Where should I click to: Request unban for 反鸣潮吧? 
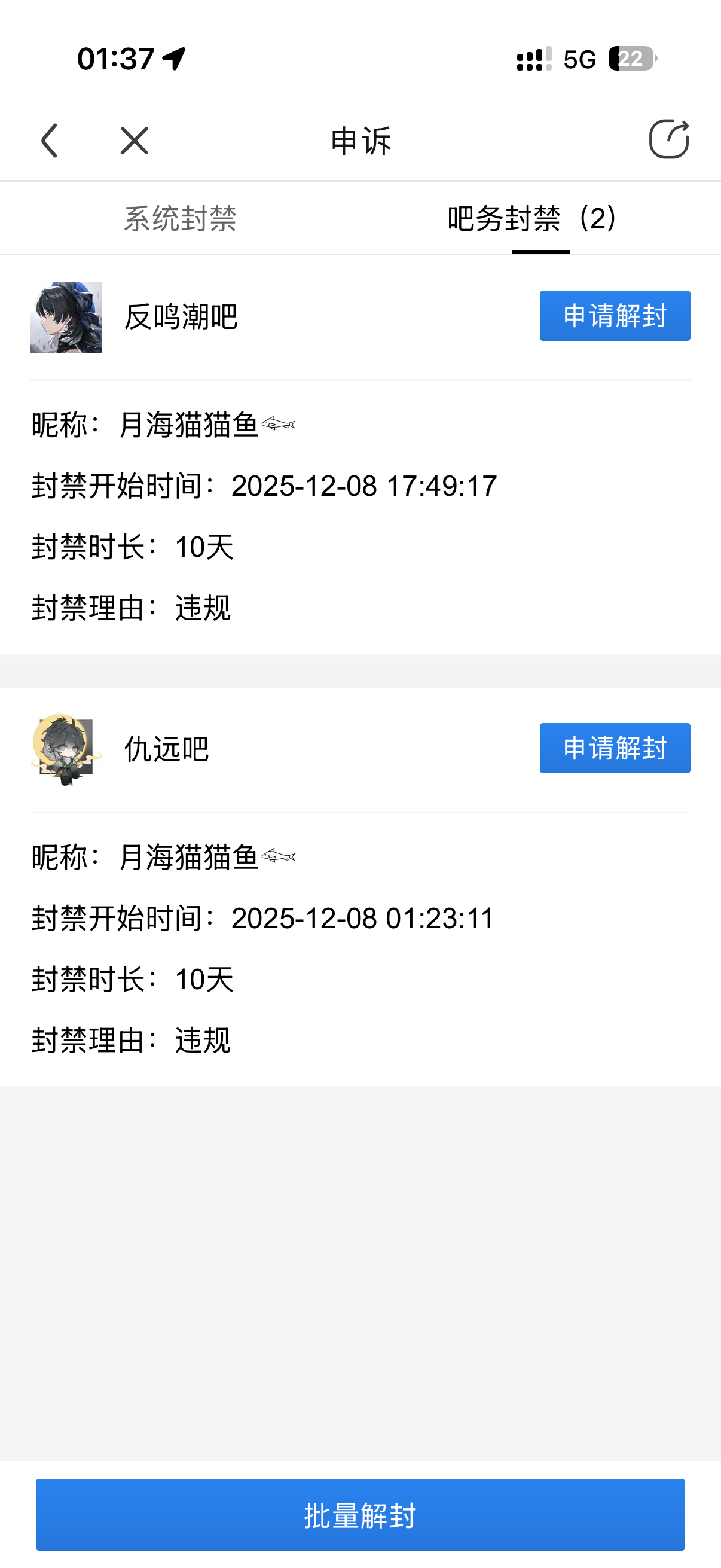point(615,316)
